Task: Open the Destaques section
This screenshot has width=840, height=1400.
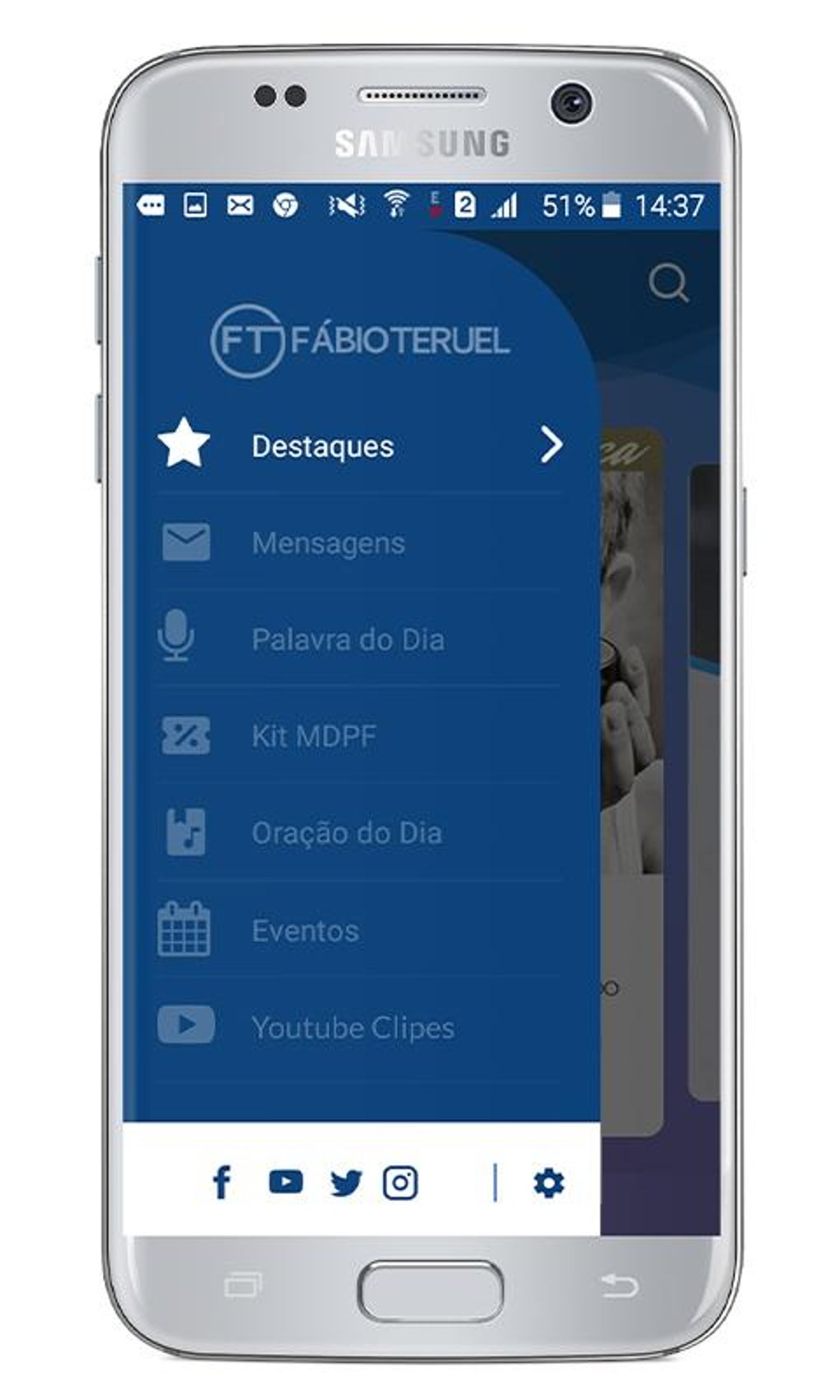Action: [x=323, y=446]
